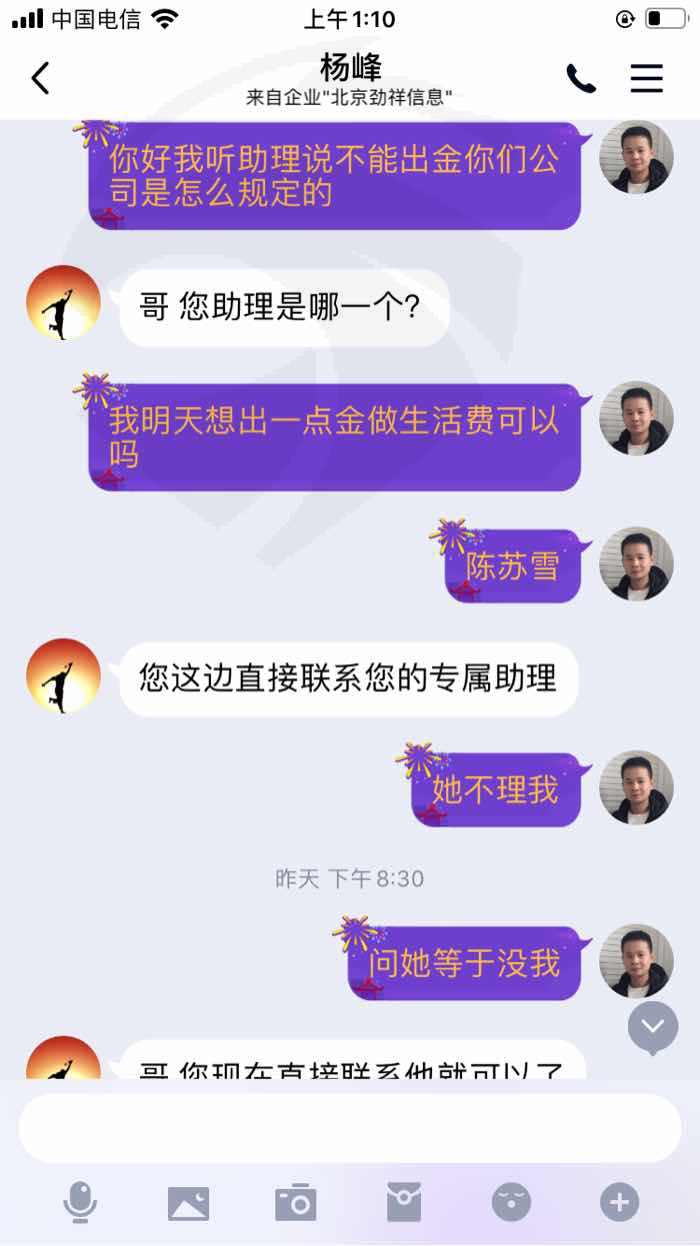
Task: Open more options with the plus icon
Action: [619, 1201]
